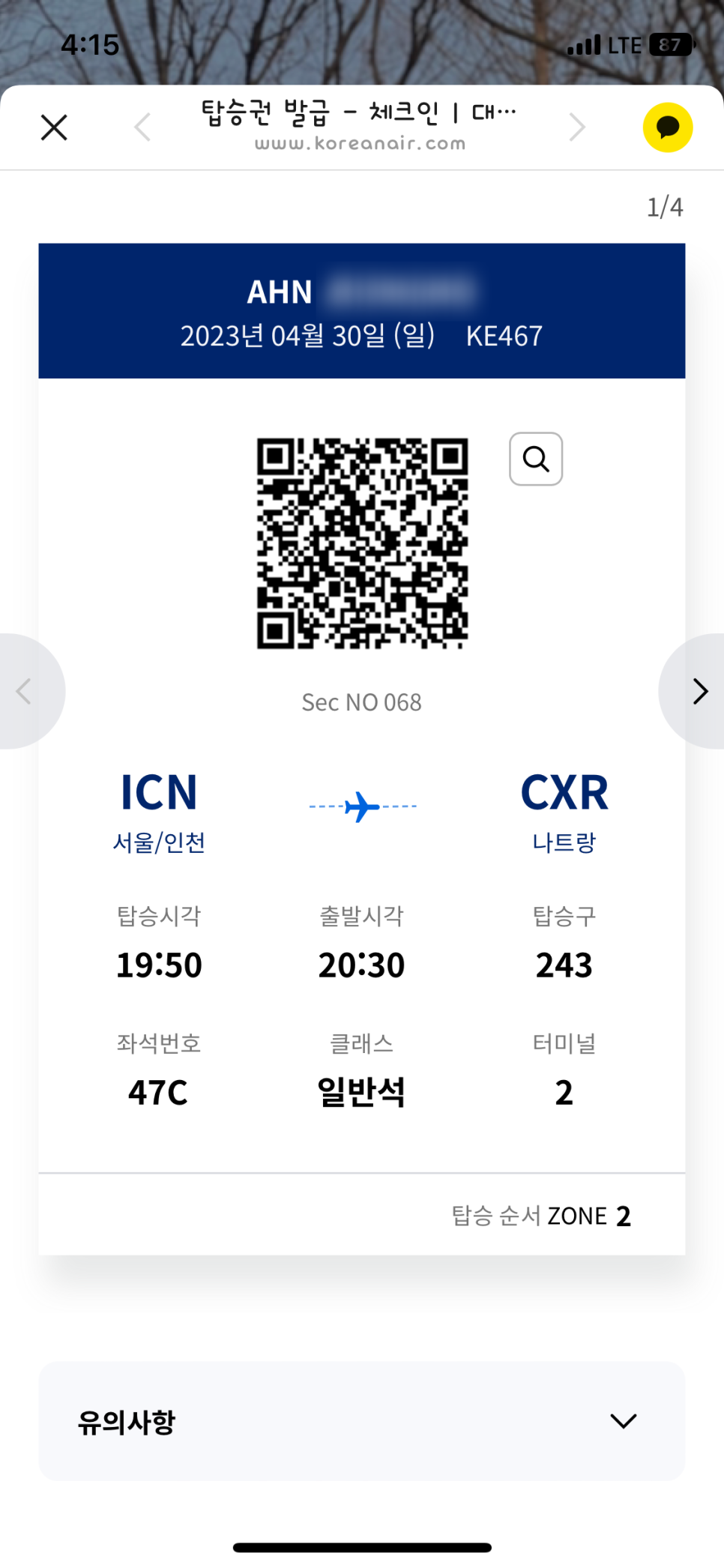The width and height of the screenshot is (724, 1568).
Task: Show the previous boarding pass
Action: coord(25,691)
